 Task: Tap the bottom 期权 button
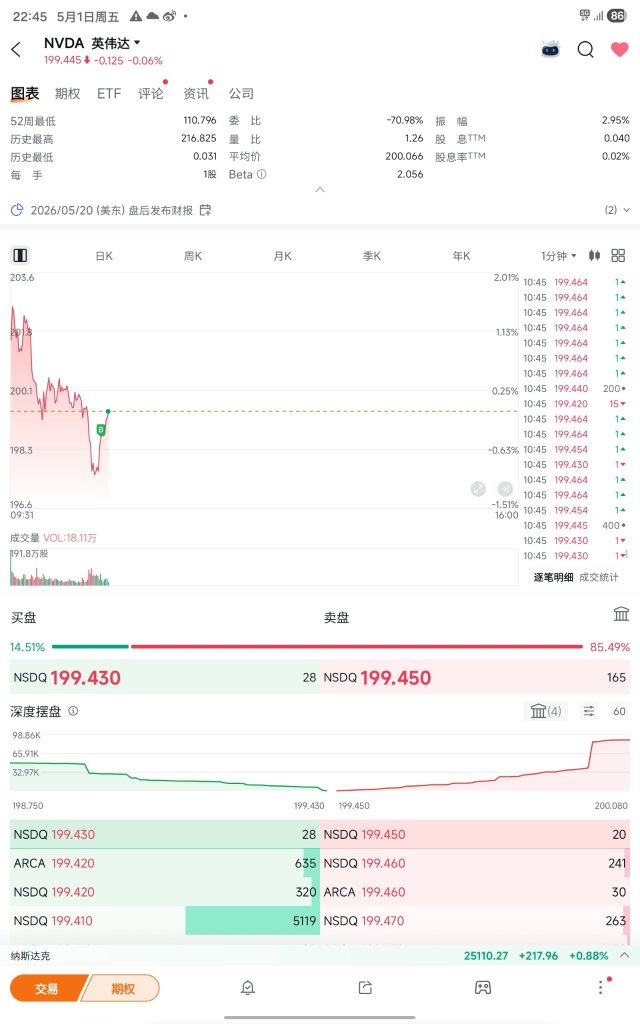[x=122, y=988]
